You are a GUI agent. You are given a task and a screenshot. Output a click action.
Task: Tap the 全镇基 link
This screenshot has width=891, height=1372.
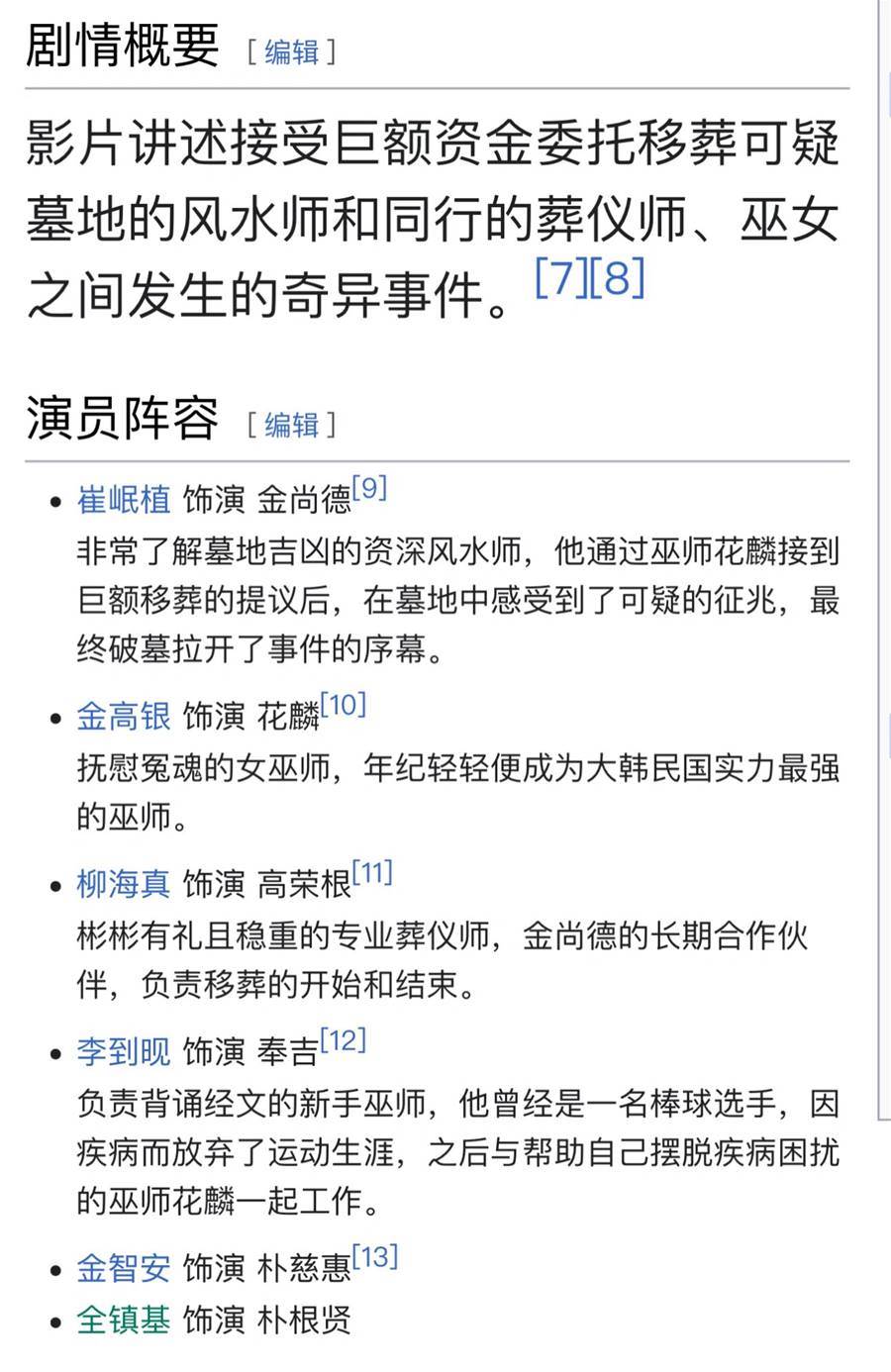124,1320
